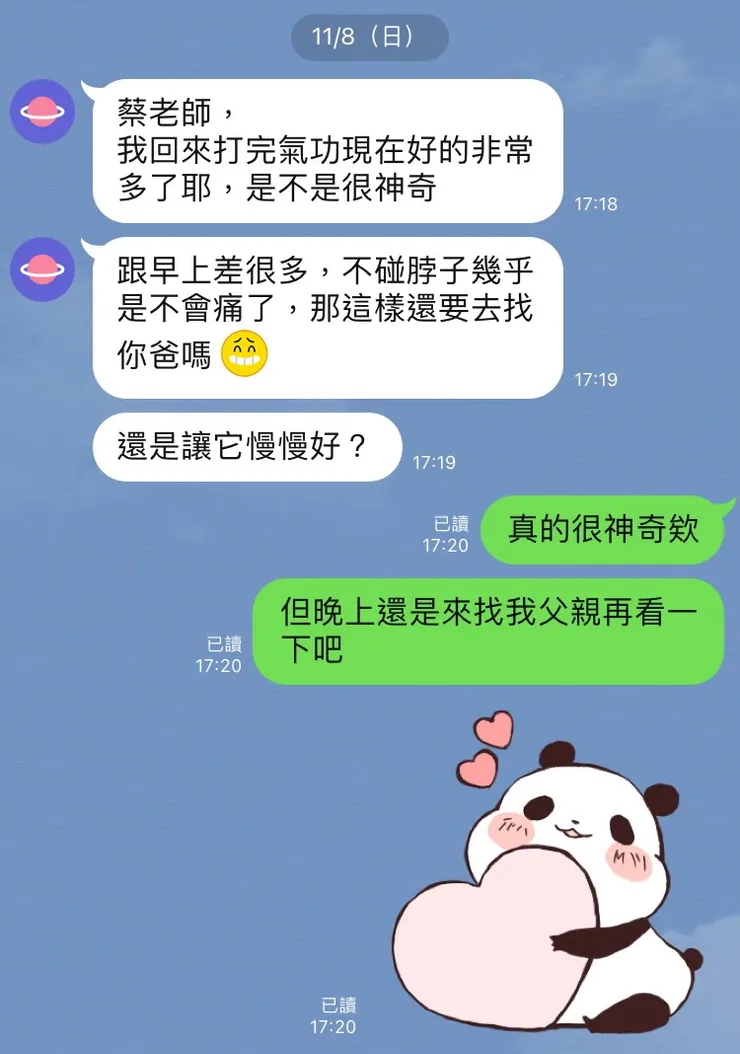Tap the 17:19 timestamp beside the emoji message

click(596, 379)
